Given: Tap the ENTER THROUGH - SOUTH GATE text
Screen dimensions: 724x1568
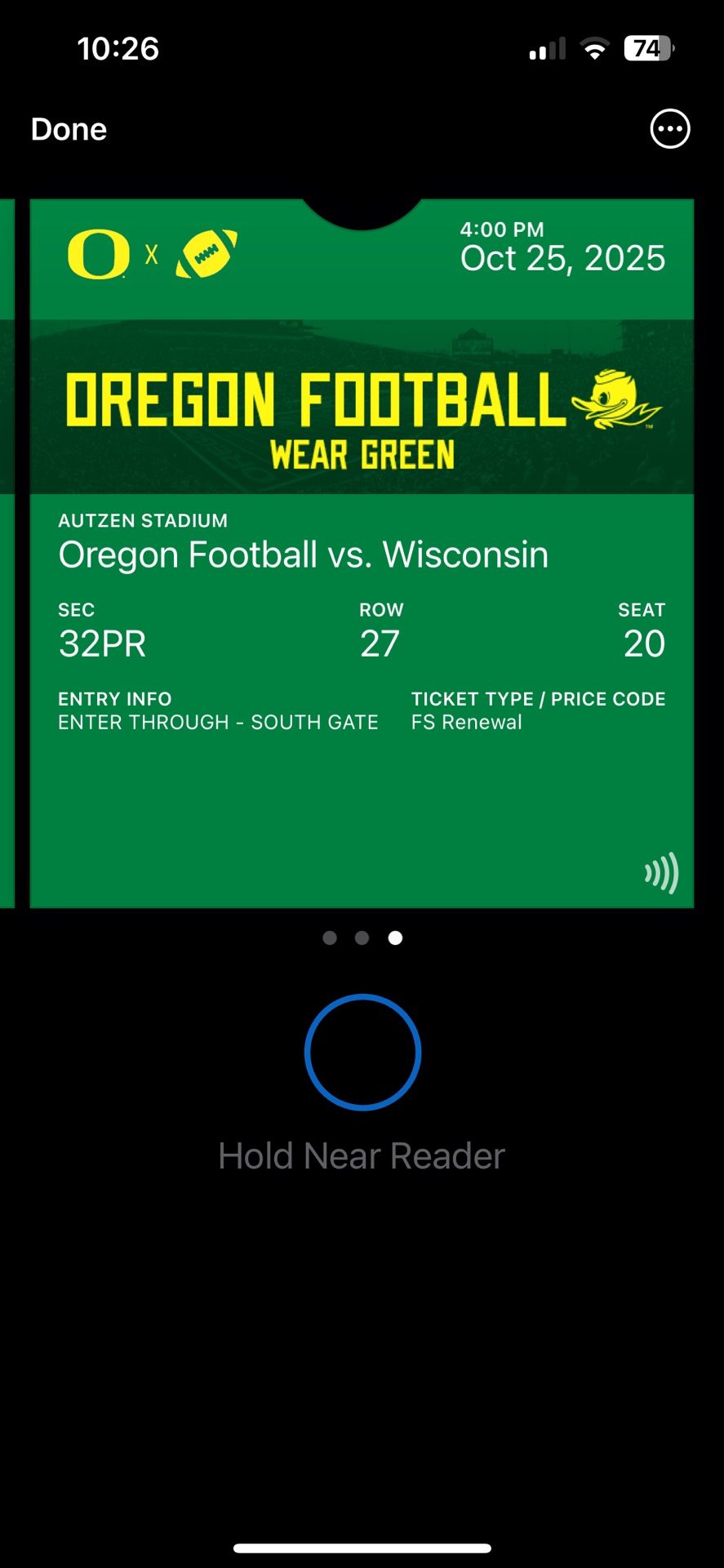Looking at the screenshot, I should (217, 722).
